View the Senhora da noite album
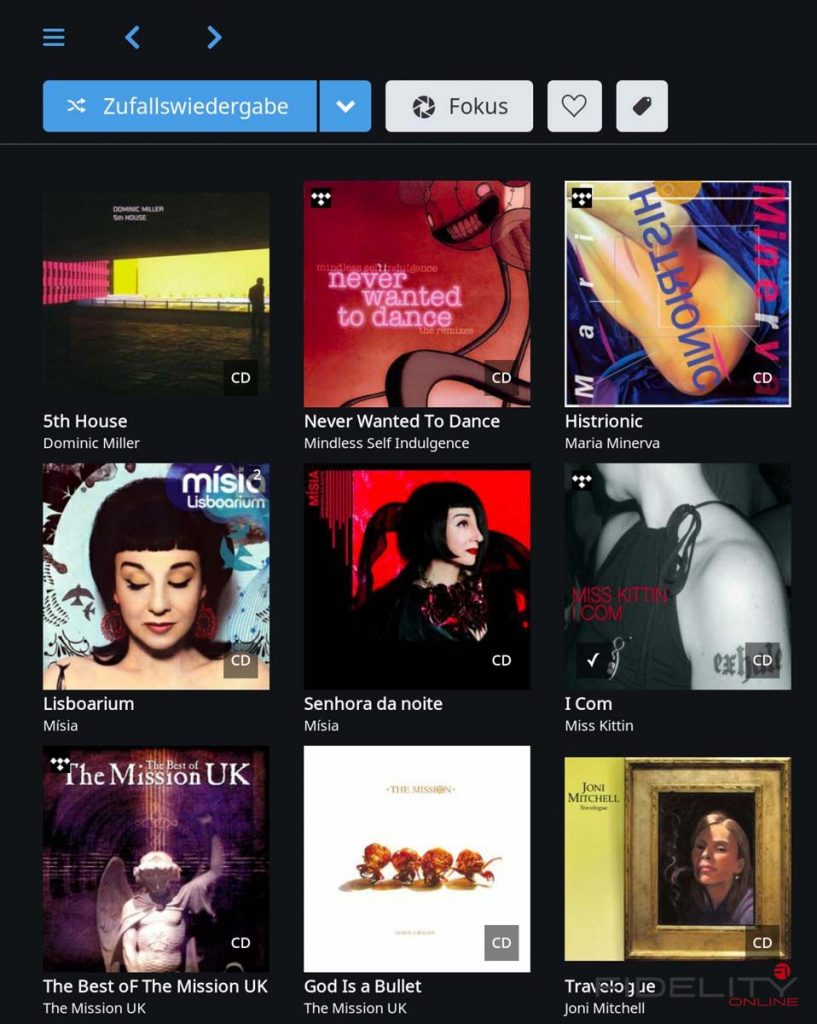The width and height of the screenshot is (817, 1024). [x=417, y=576]
